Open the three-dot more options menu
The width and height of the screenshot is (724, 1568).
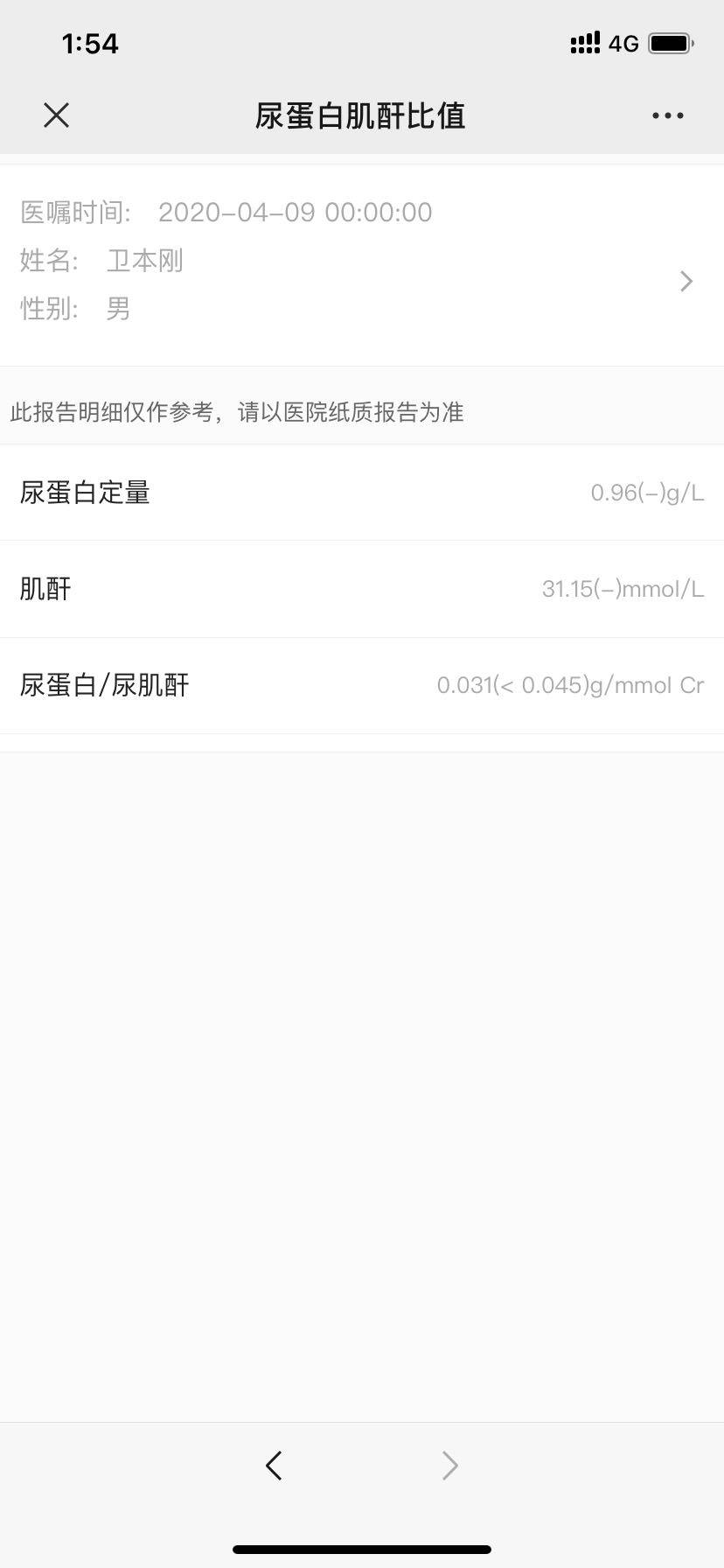[667, 115]
